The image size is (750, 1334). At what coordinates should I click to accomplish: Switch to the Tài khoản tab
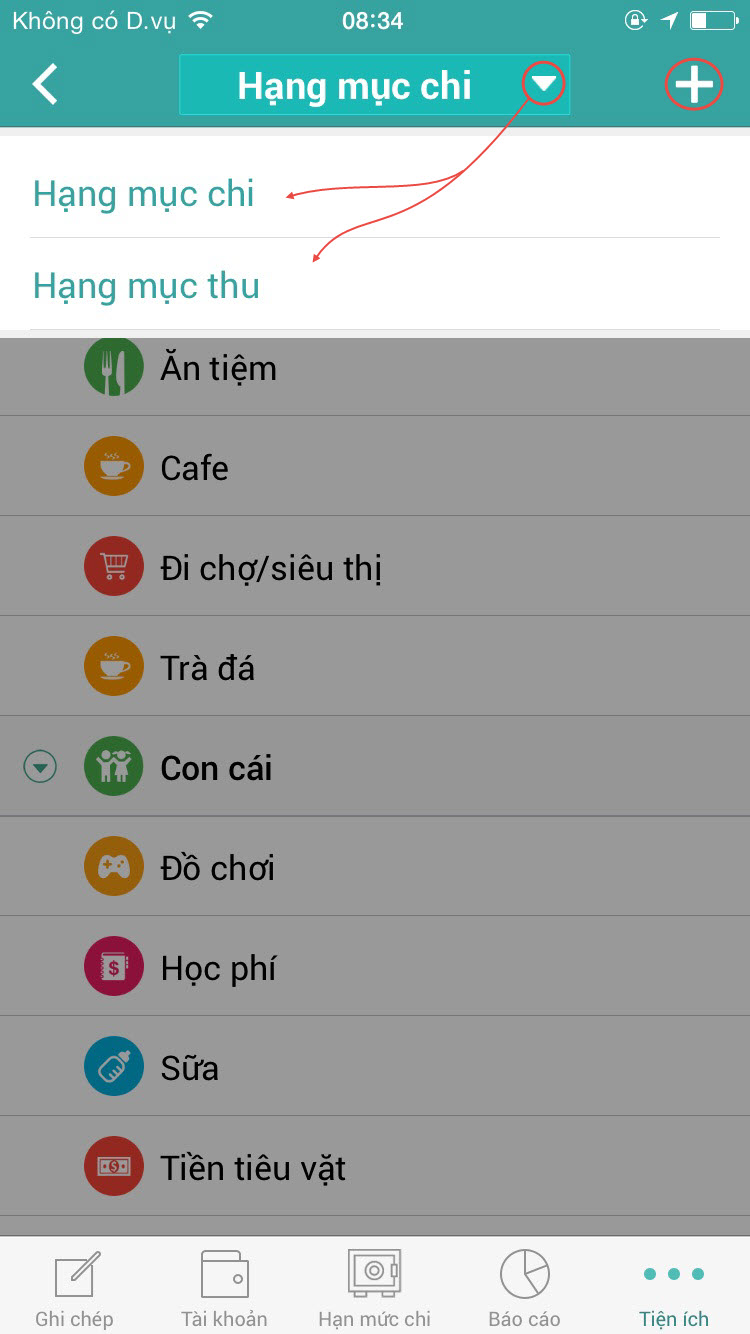(225, 1287)
